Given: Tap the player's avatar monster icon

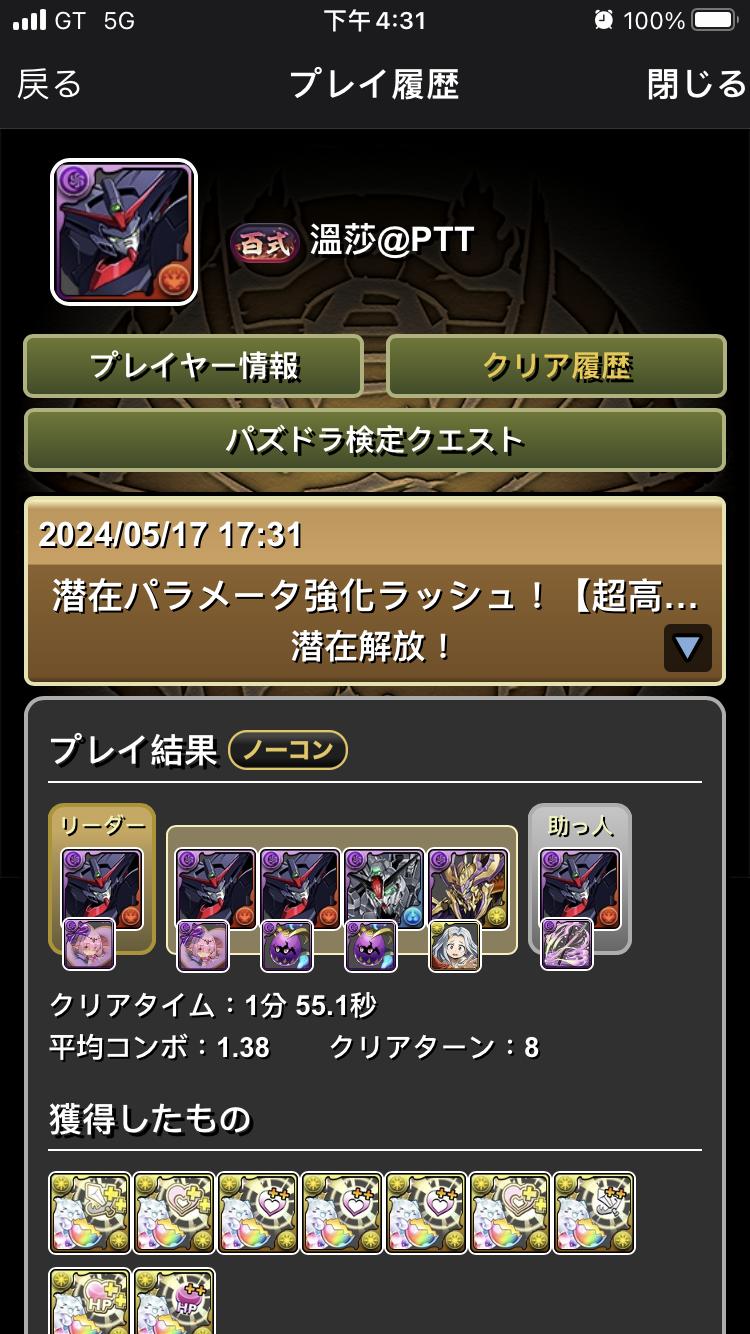Looking at the screenshot, I should click(x=124, y=231).
